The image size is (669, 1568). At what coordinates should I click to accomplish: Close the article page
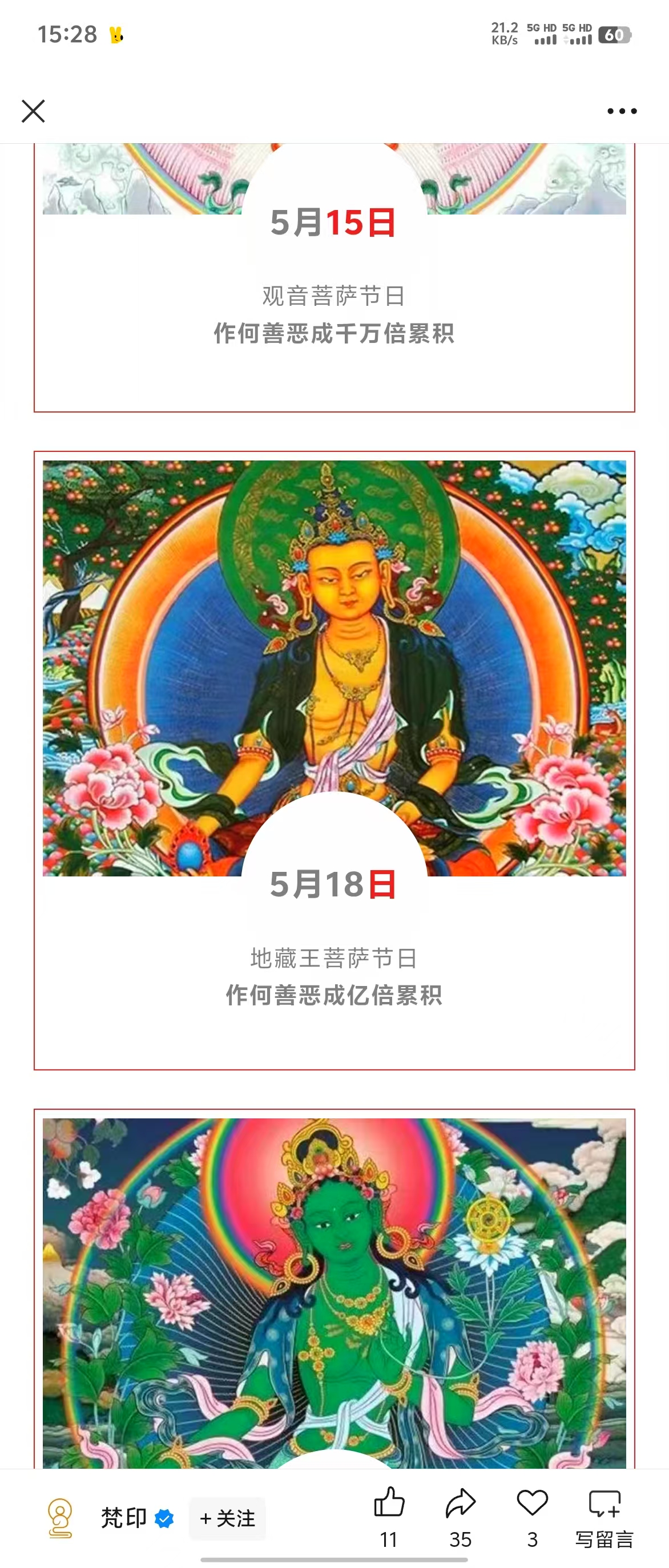pyautogui.click(x=33, y=111)
